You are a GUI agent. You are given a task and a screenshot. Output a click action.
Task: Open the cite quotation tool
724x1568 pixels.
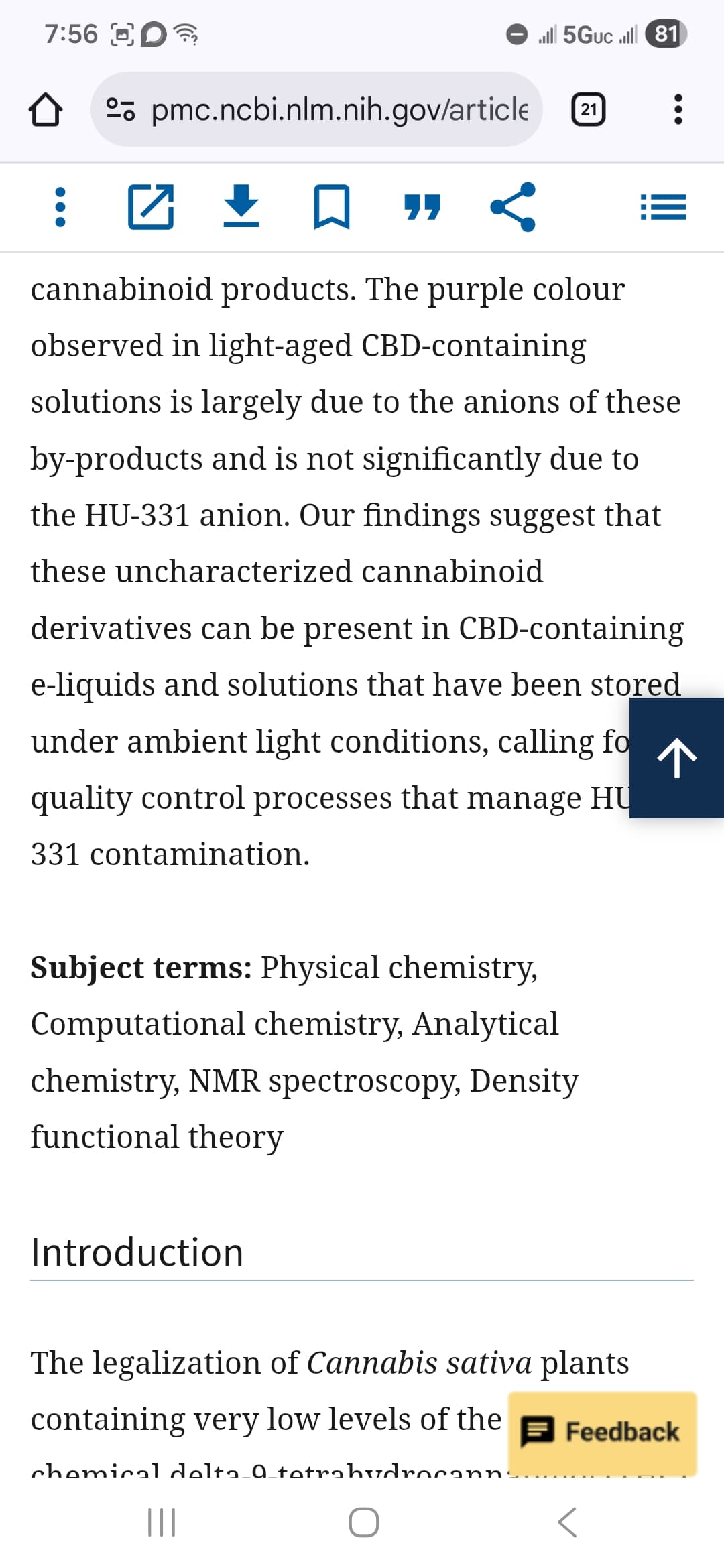click(x=422, y=207)
